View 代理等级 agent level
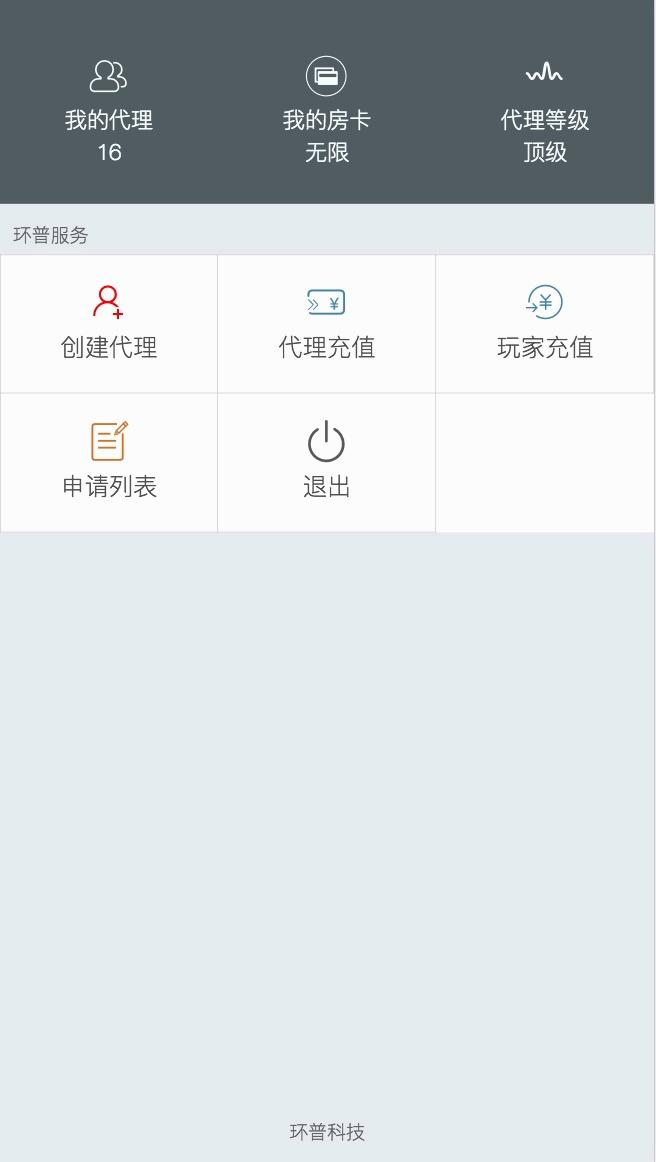The height and width of the screenshot is (1162, 656). pos(545,110)
